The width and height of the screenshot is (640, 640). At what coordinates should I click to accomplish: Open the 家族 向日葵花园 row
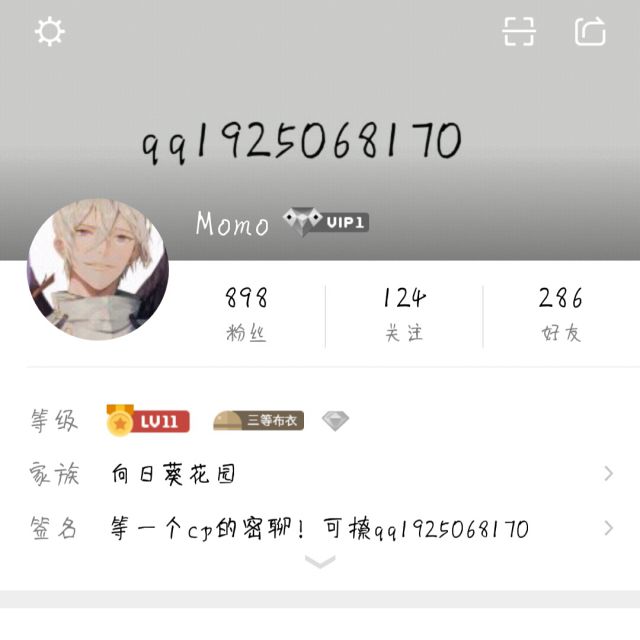(x=320, y=474)
